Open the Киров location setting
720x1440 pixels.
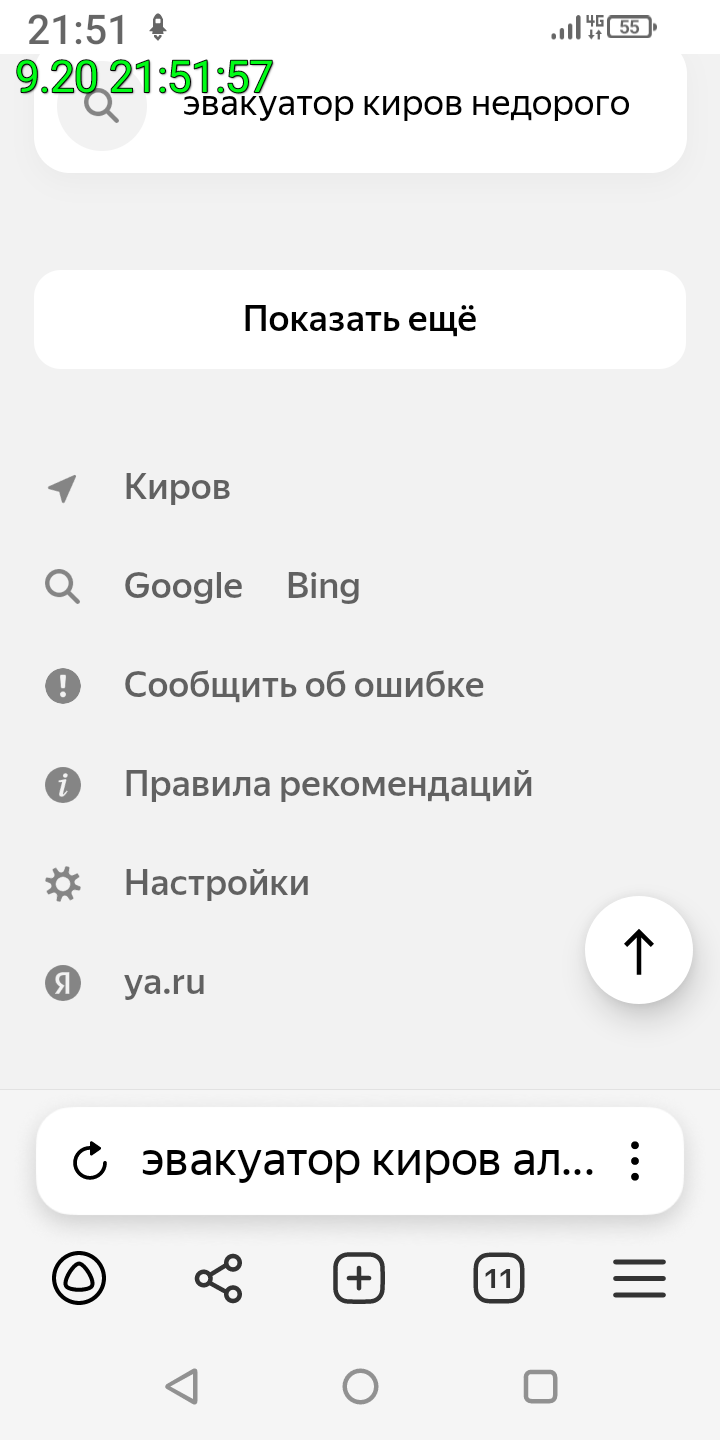pos(177,488)
